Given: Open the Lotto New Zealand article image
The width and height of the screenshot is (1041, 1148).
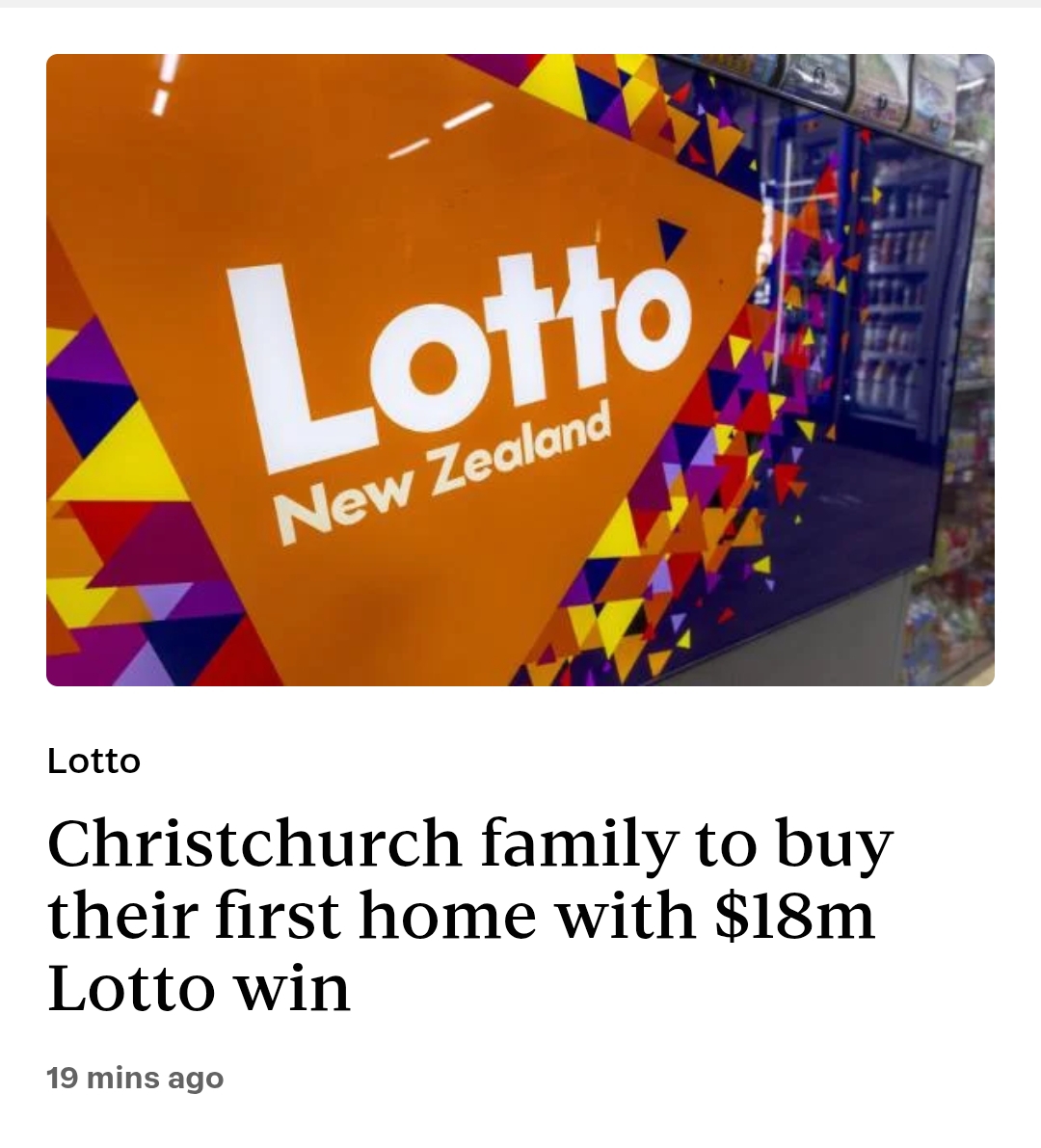Looking at the screenshot, I should [520, 370].
